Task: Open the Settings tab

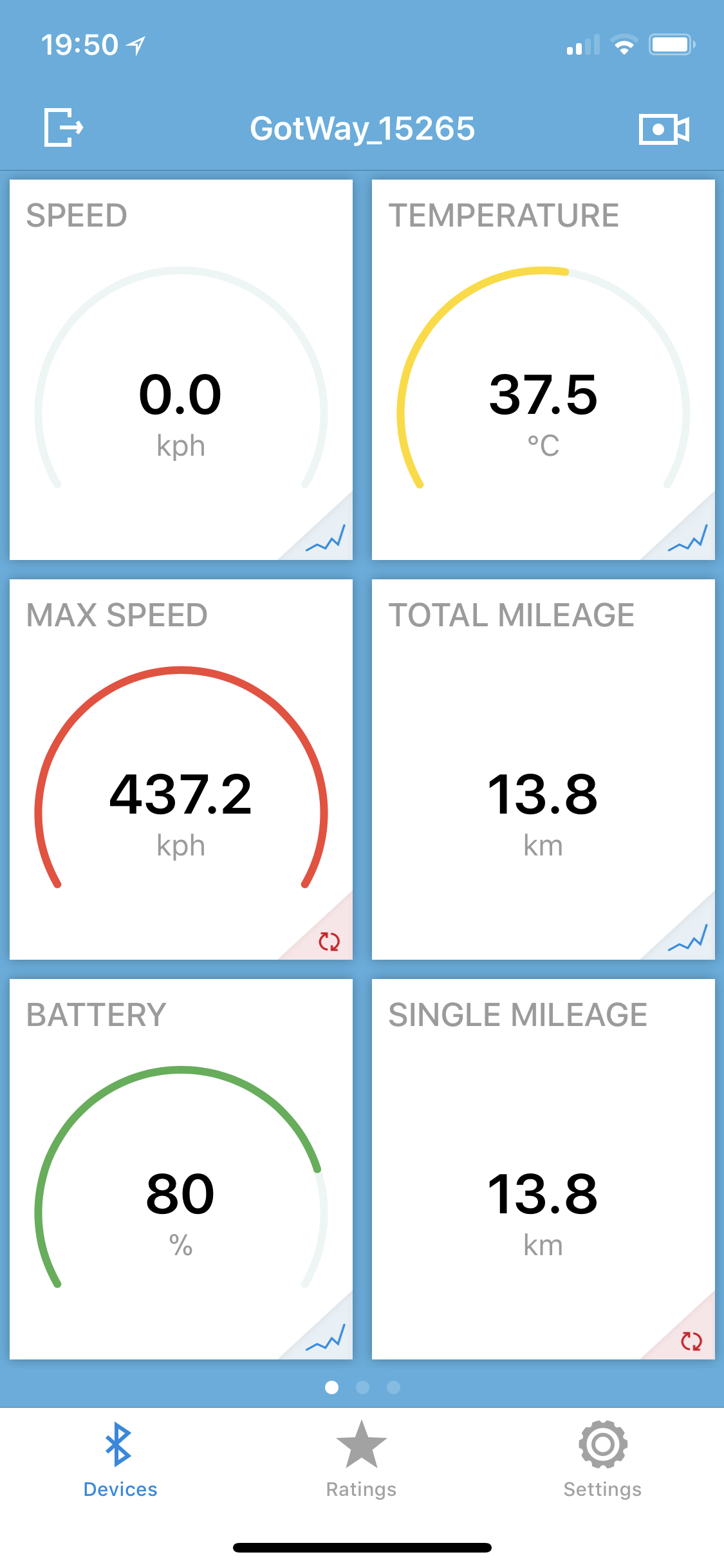Action: pos(602,1459)
